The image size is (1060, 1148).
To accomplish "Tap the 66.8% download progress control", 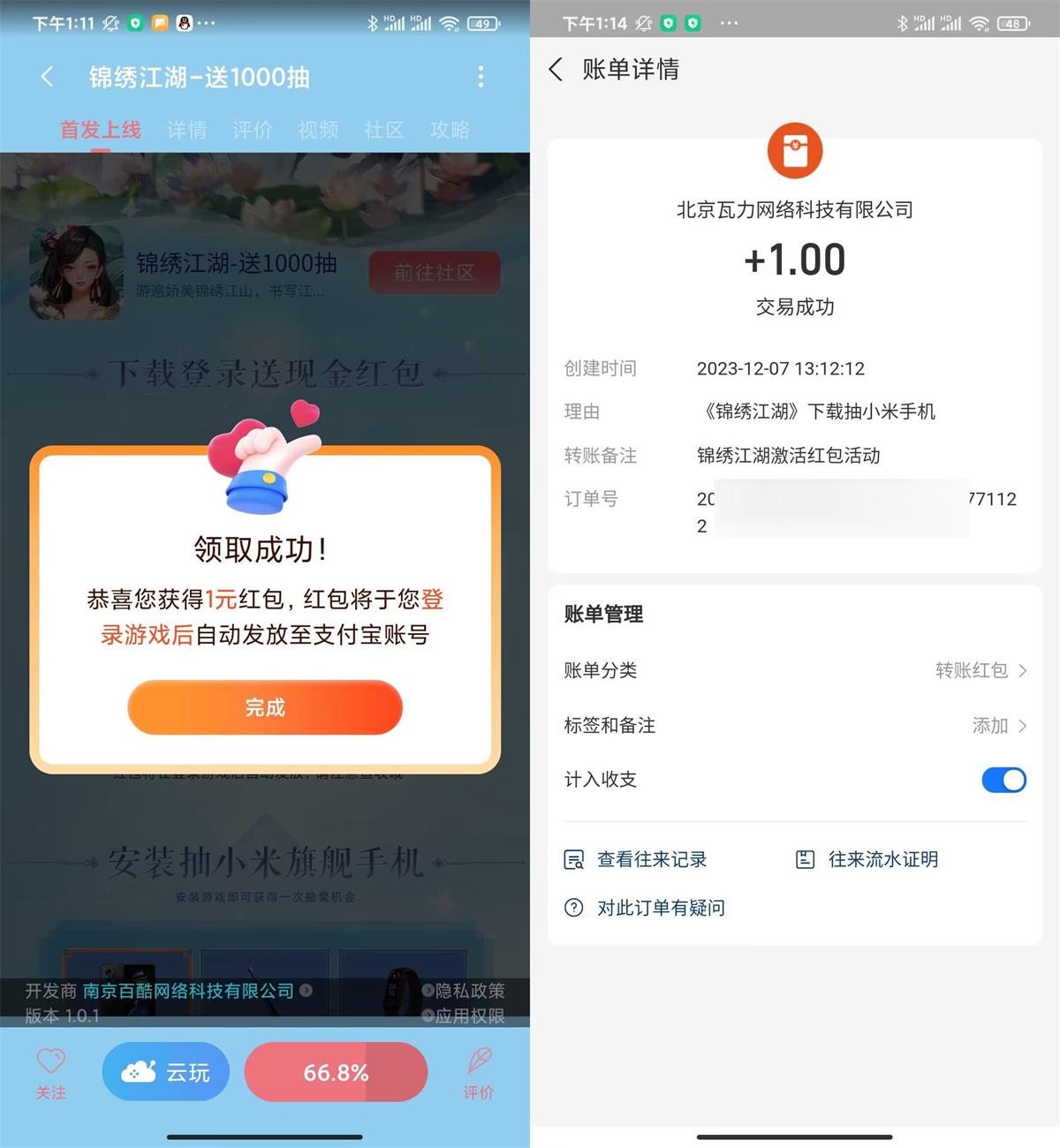I will (336, 1071).
